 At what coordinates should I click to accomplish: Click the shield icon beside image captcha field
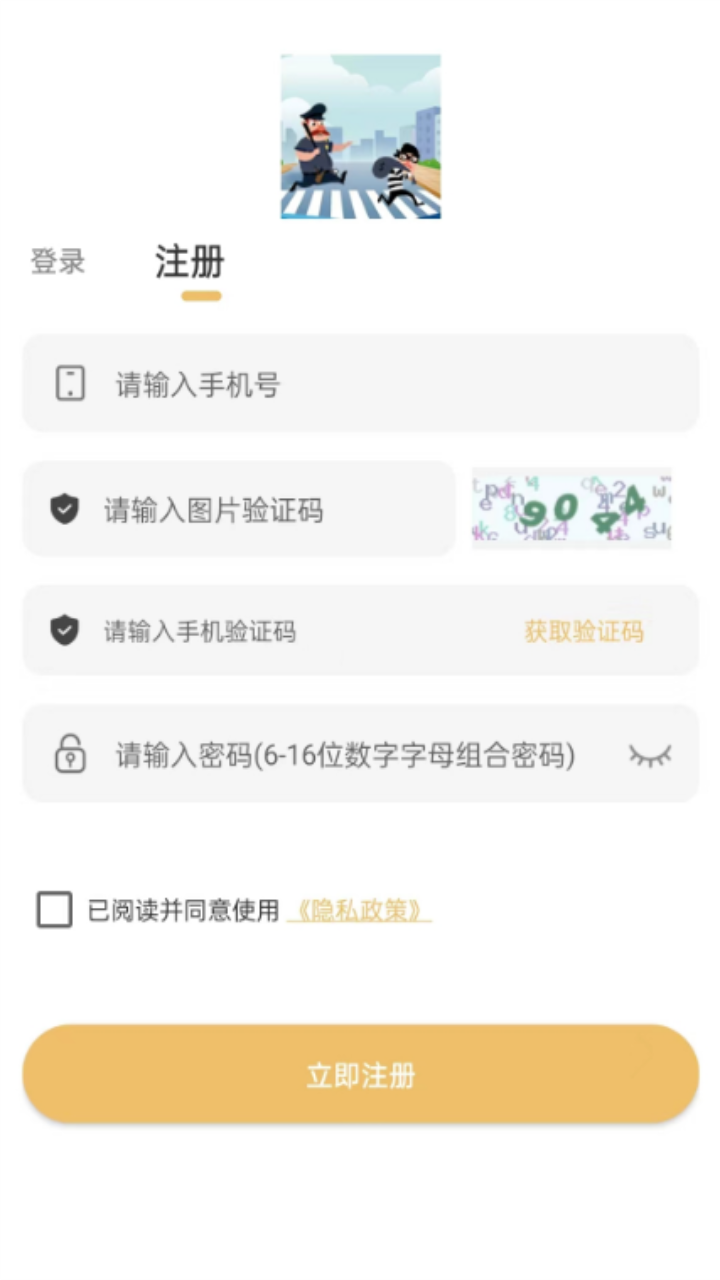coord(65,509)
